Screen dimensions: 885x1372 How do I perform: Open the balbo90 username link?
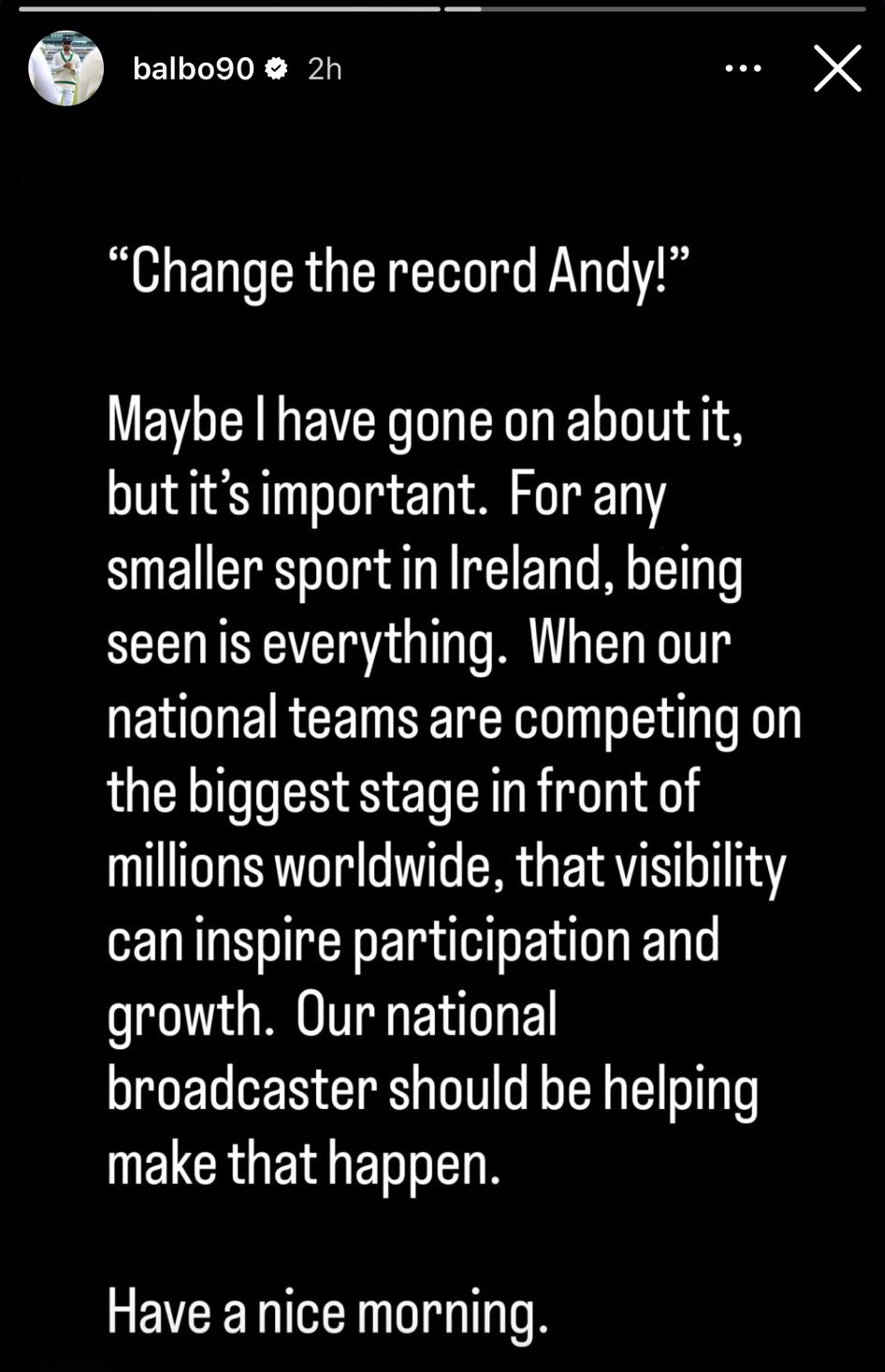(x=194, y=68)
